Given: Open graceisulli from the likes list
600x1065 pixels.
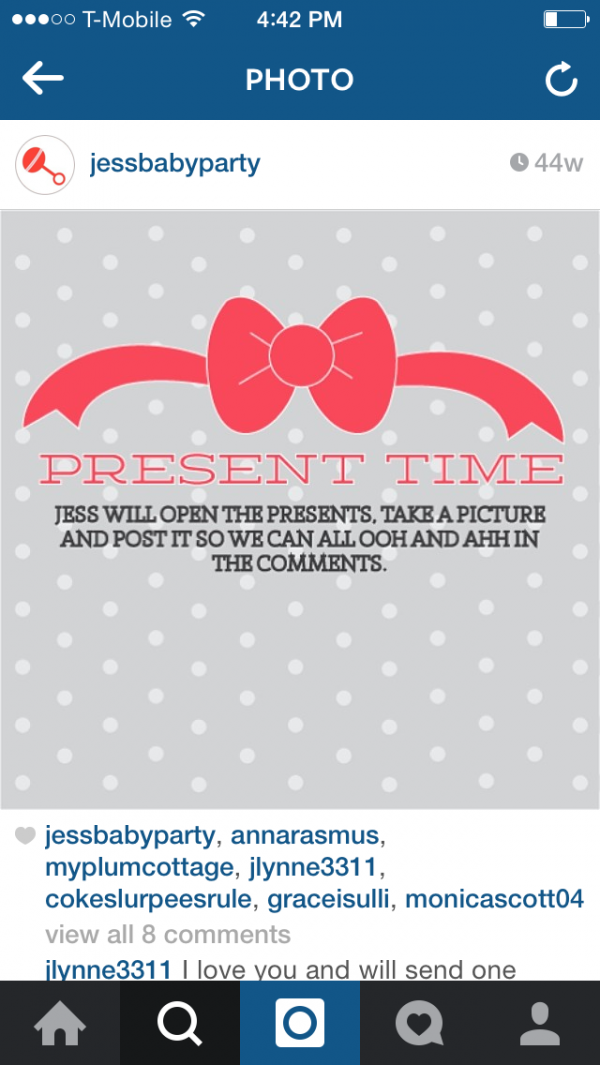Looking at the screenshot, I should pos(328,899).
